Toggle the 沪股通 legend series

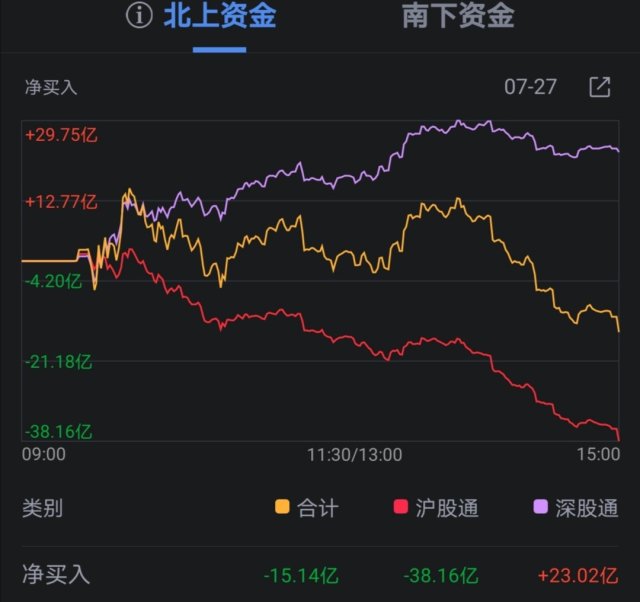point(436,508)
